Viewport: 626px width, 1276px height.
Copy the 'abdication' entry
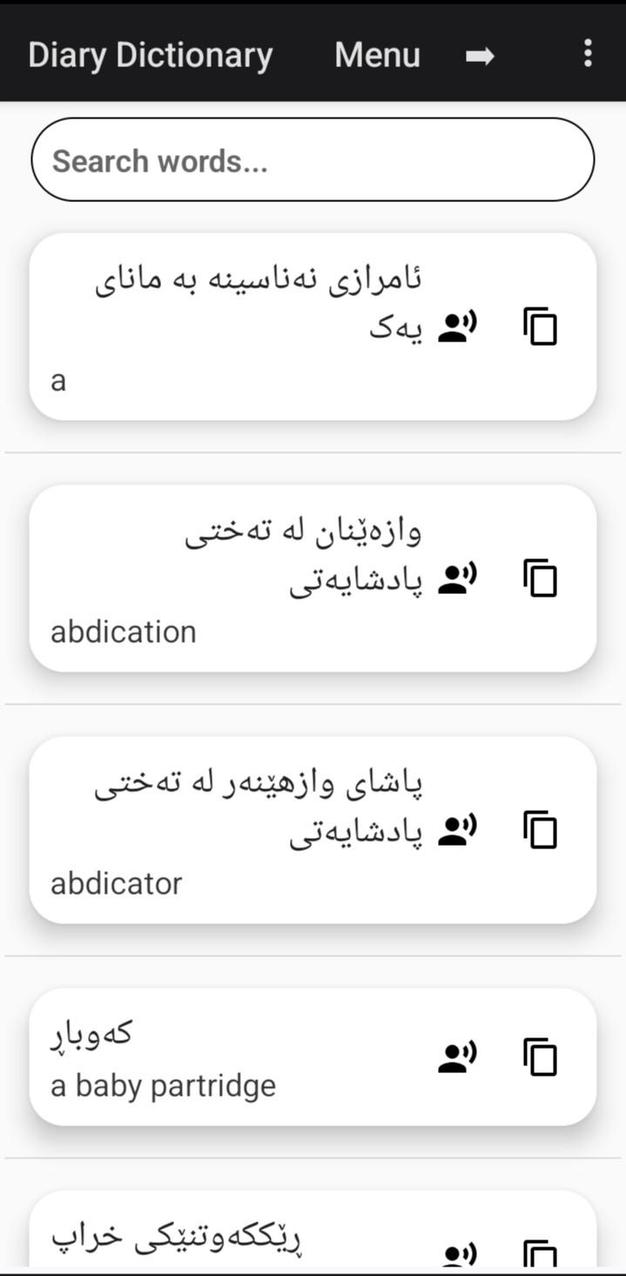pos(540,579)
